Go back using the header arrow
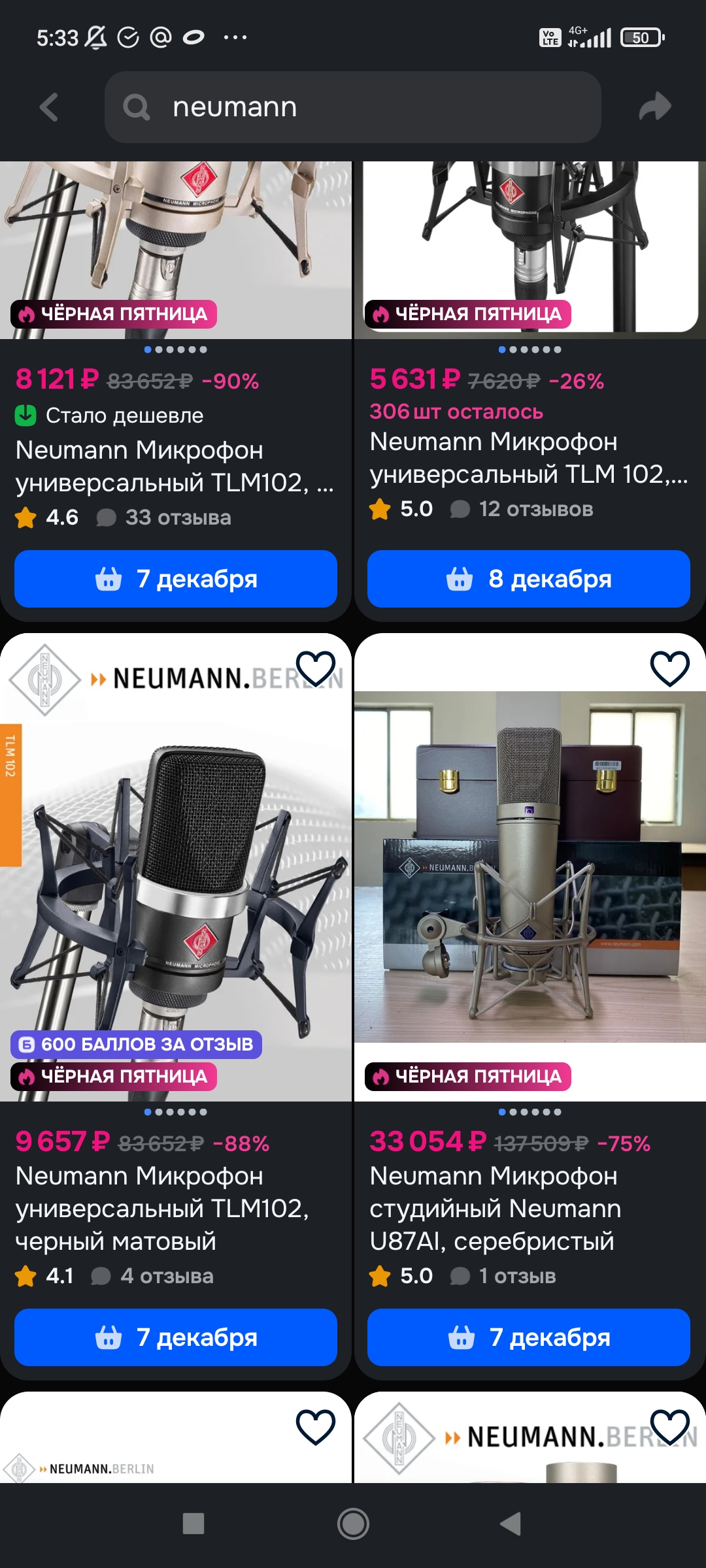 point(49,107)
